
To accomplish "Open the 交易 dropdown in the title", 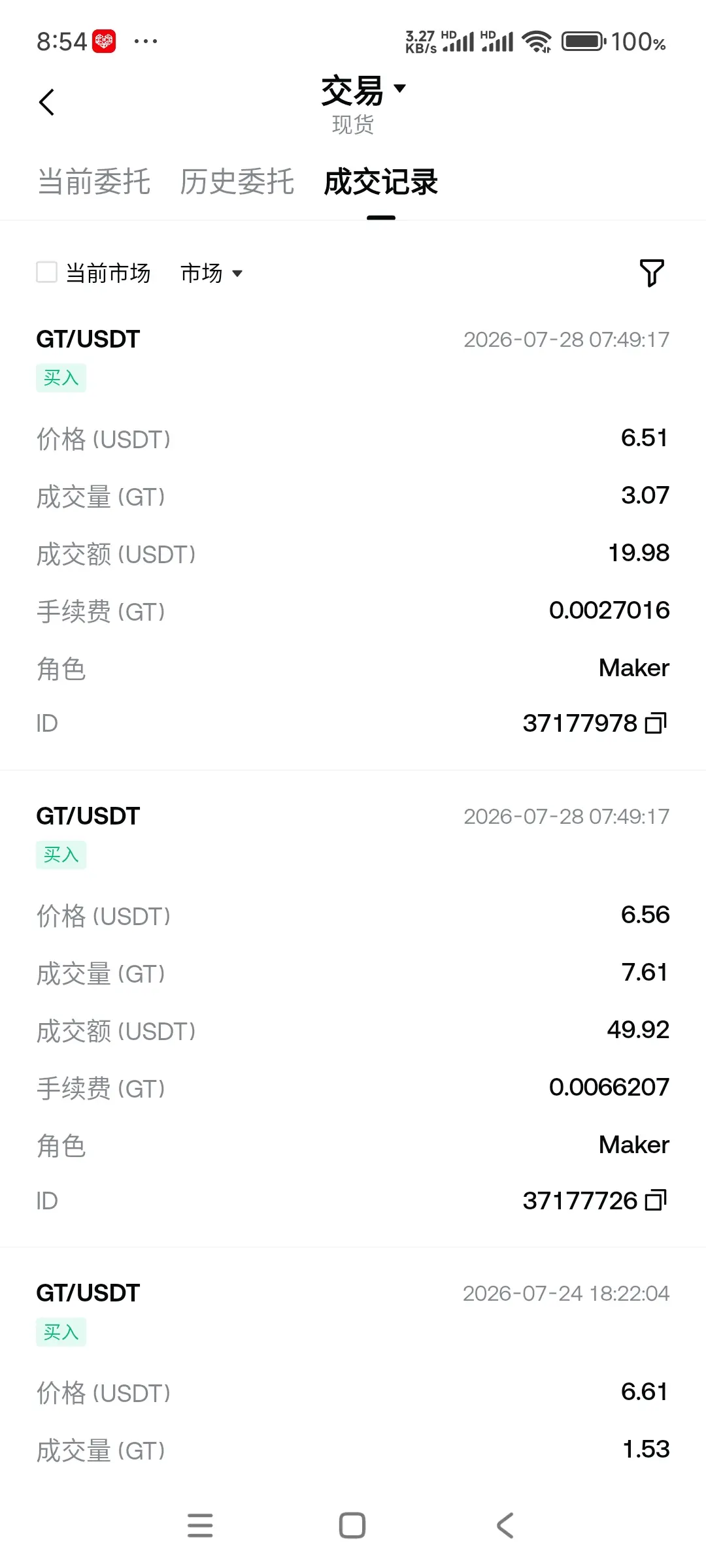I will 363,90.
